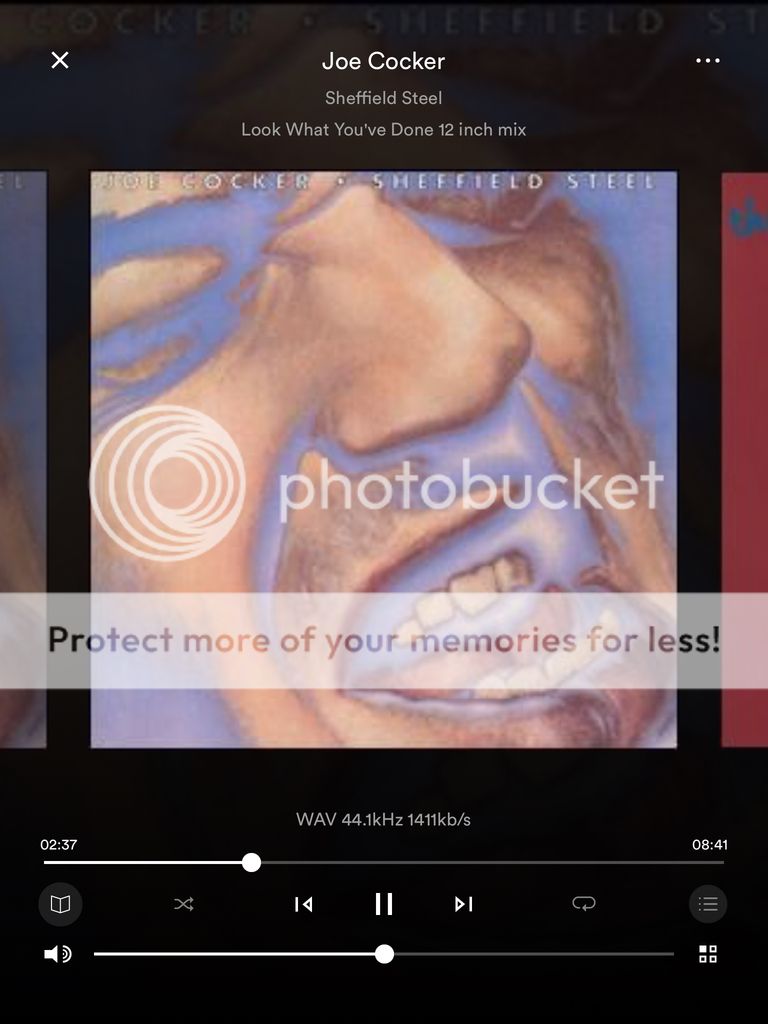The width and height of the screenshot is (768, 1024).
Task: Go back to the previous track
Action: tap(304, 904)
